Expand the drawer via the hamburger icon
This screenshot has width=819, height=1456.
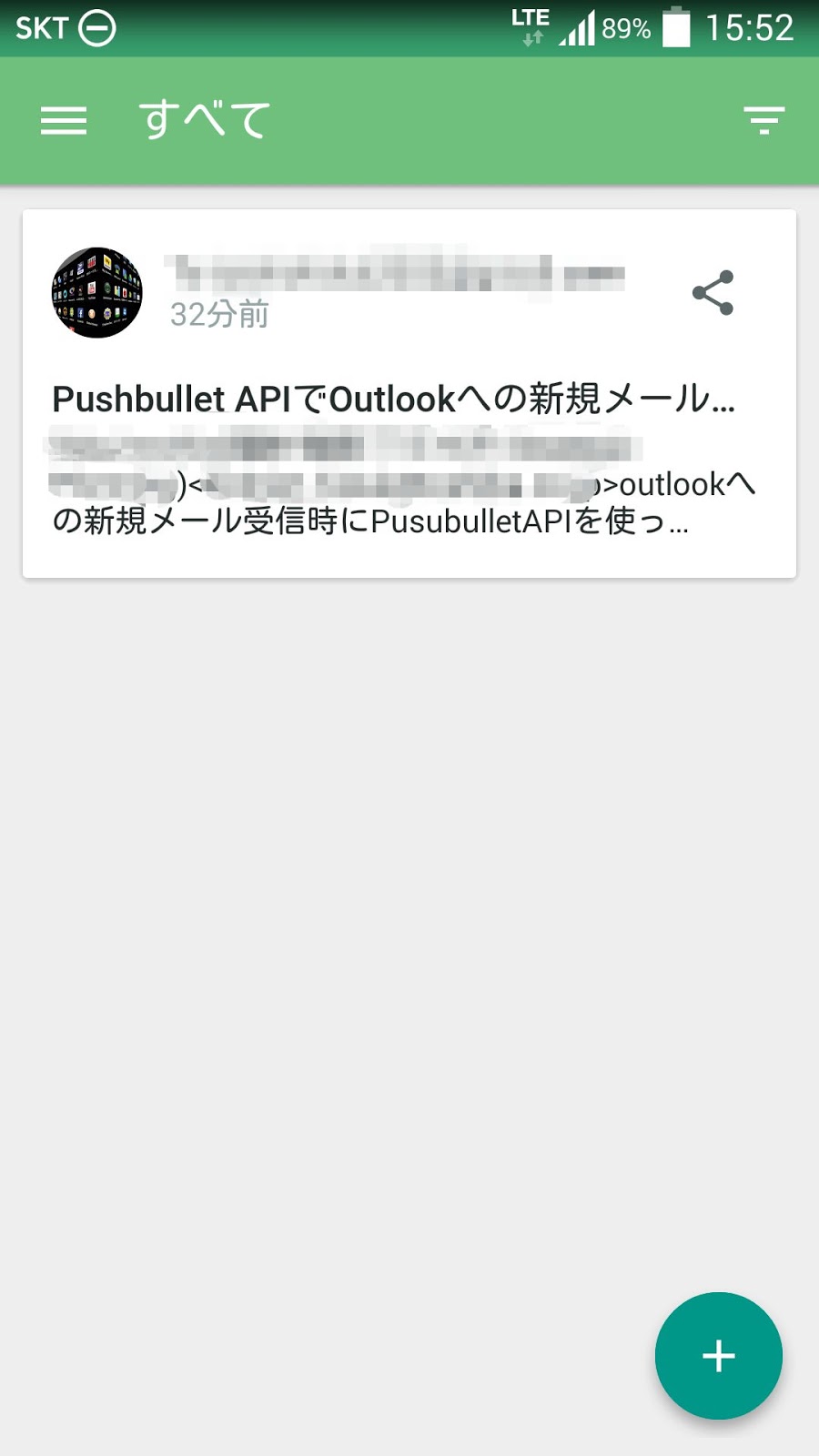[x=64, y=118]
